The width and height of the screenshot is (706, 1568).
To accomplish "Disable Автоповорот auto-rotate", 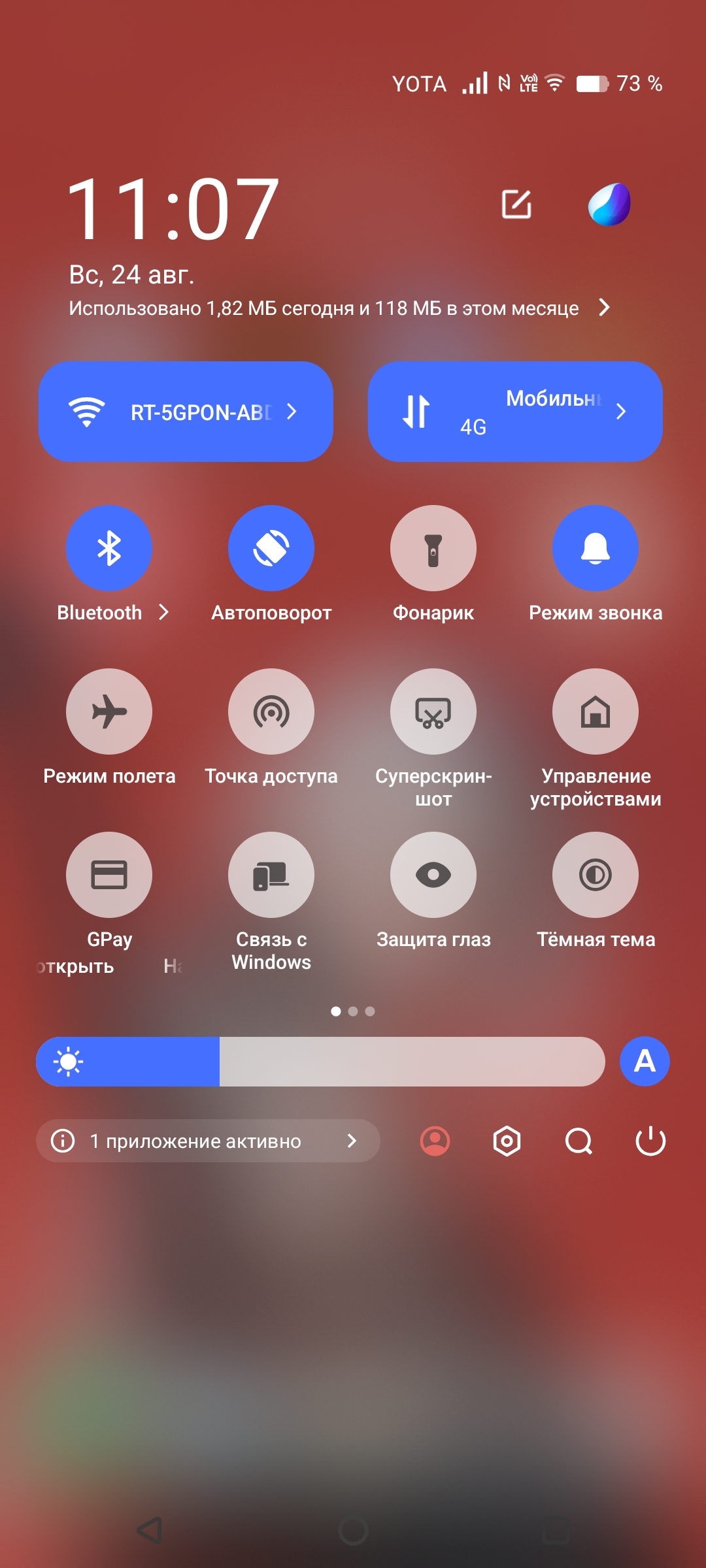I will [x=271, y=548].
